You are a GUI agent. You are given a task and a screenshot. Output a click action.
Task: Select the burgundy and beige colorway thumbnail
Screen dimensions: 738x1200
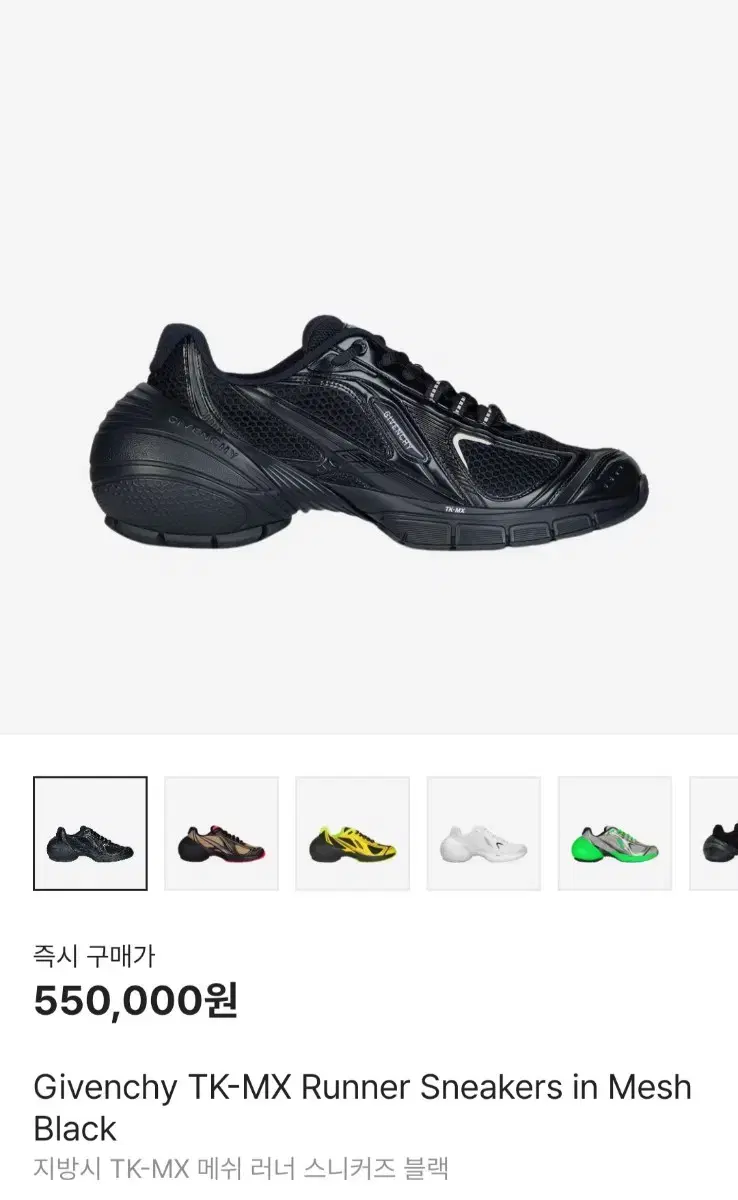click(x=220, y=833)
